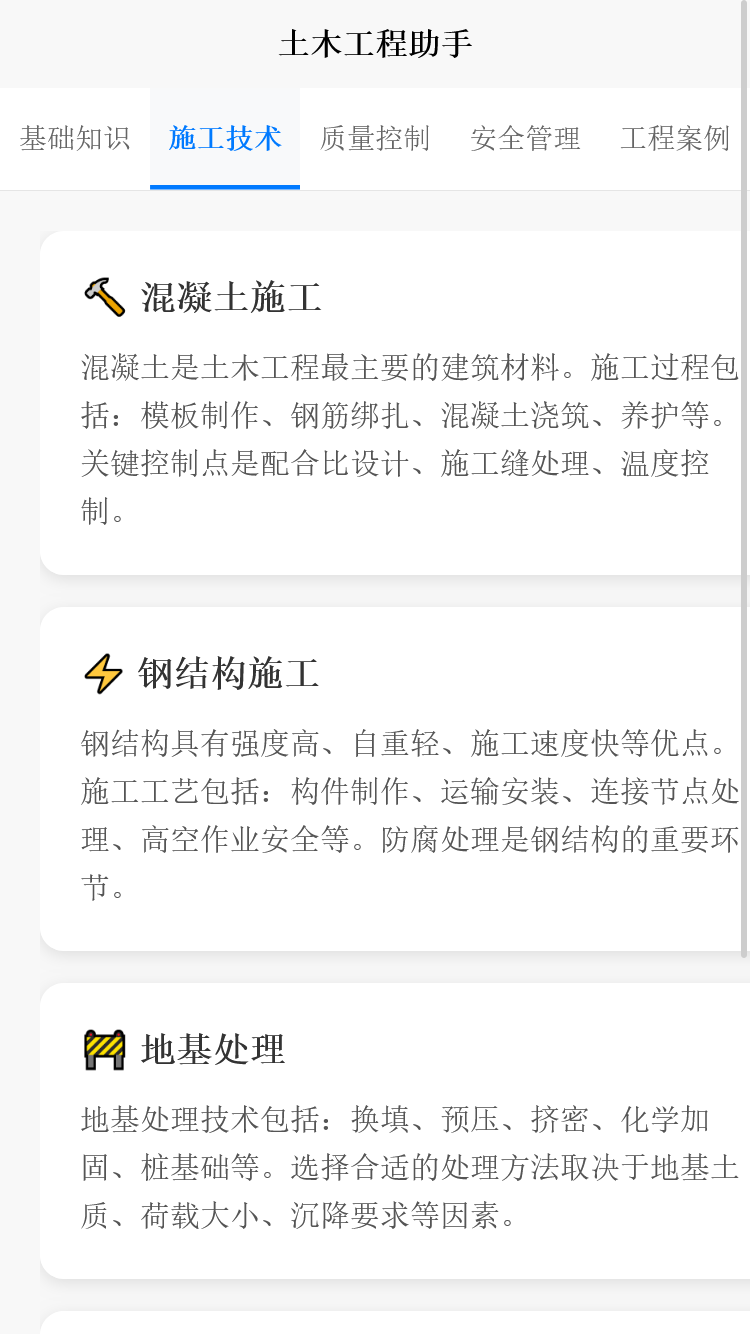Image resolution: width=752 pixels, height=1336 pixels.
Task: Click the barrier icon on 地基处理 card
Action: [103, 1050]
